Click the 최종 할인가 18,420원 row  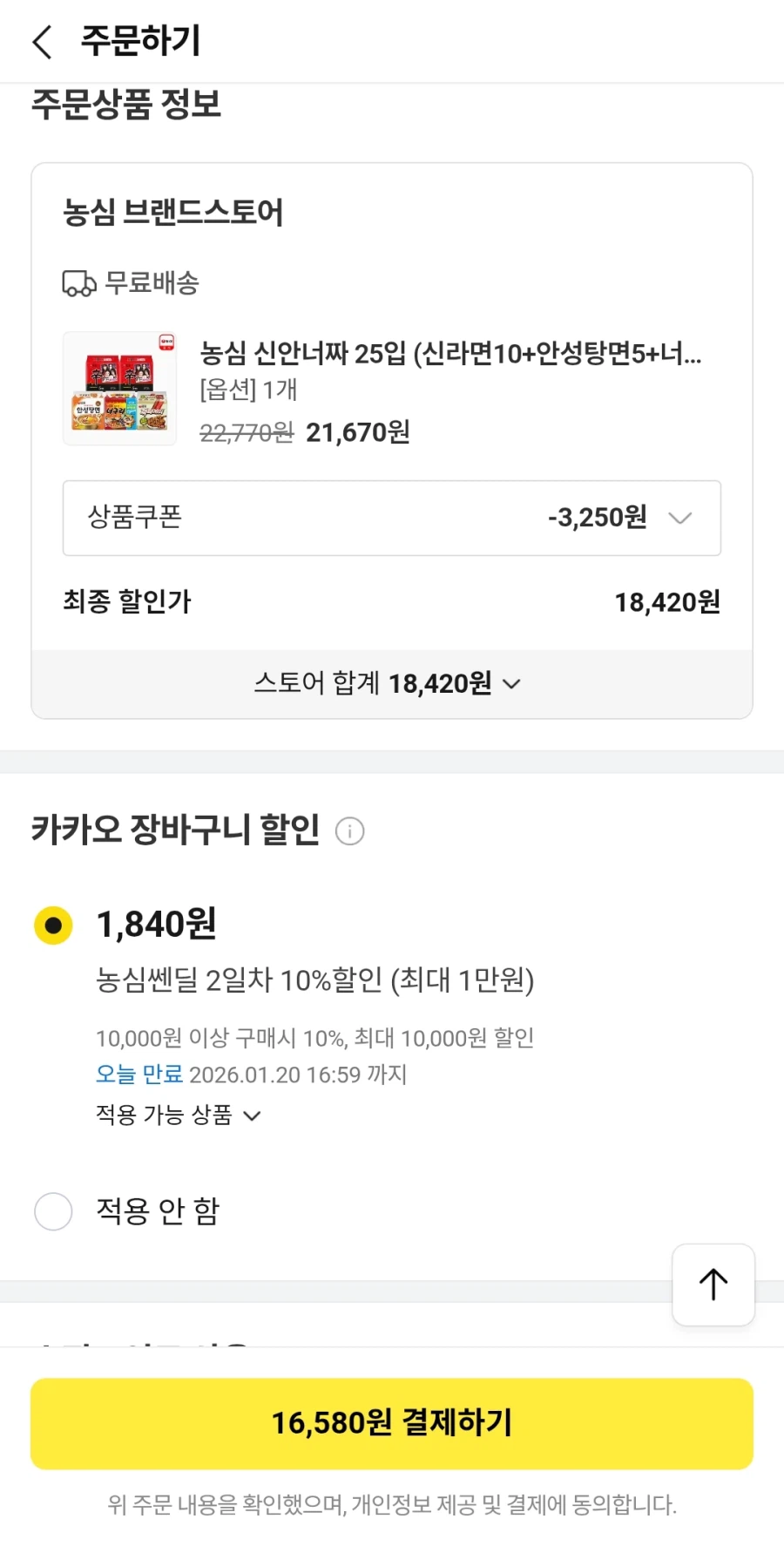click(x=392, y=601)
